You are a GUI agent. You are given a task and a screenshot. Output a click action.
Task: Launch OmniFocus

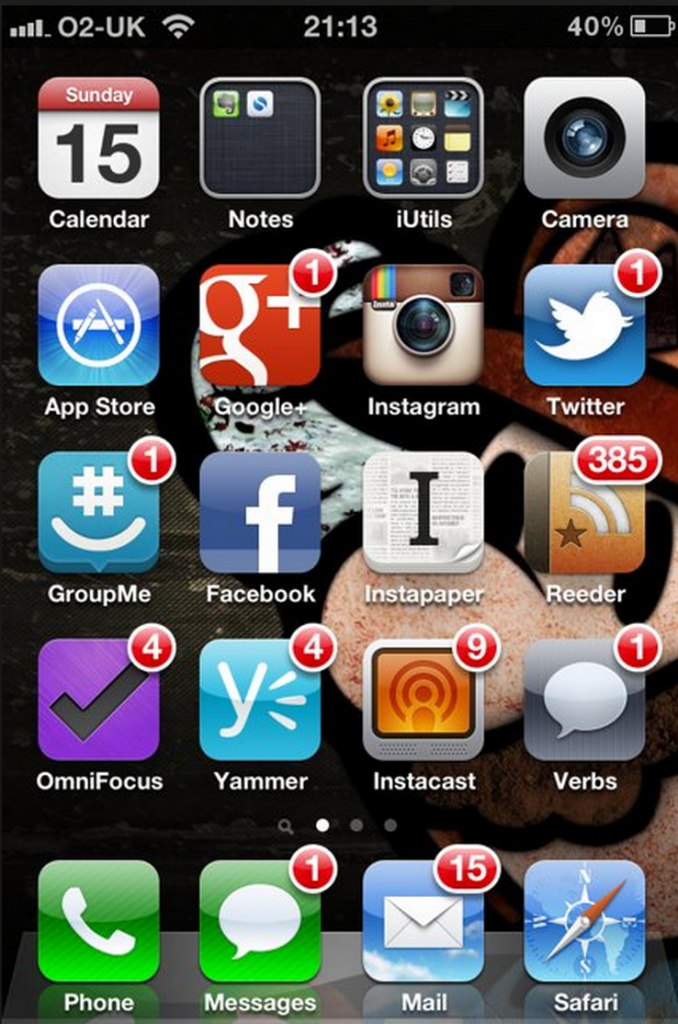point(98,700)
